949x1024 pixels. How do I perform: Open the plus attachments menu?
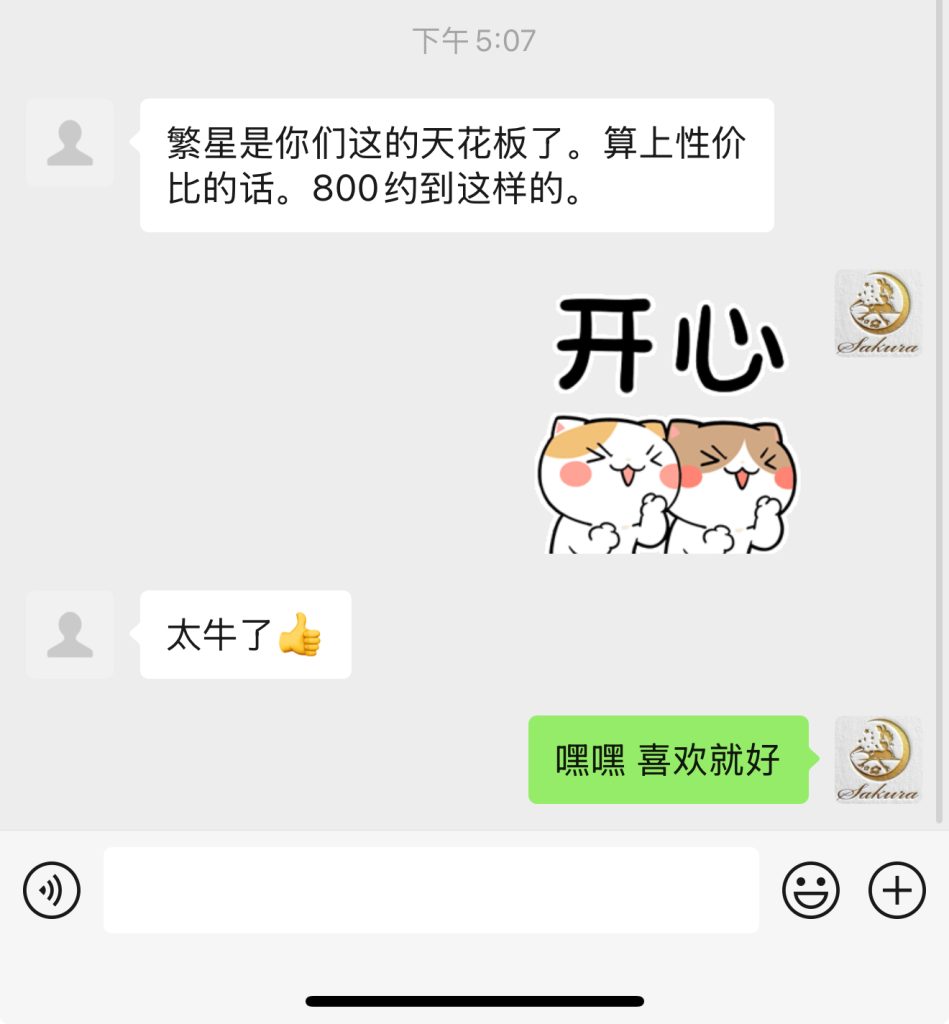[897, 889]
